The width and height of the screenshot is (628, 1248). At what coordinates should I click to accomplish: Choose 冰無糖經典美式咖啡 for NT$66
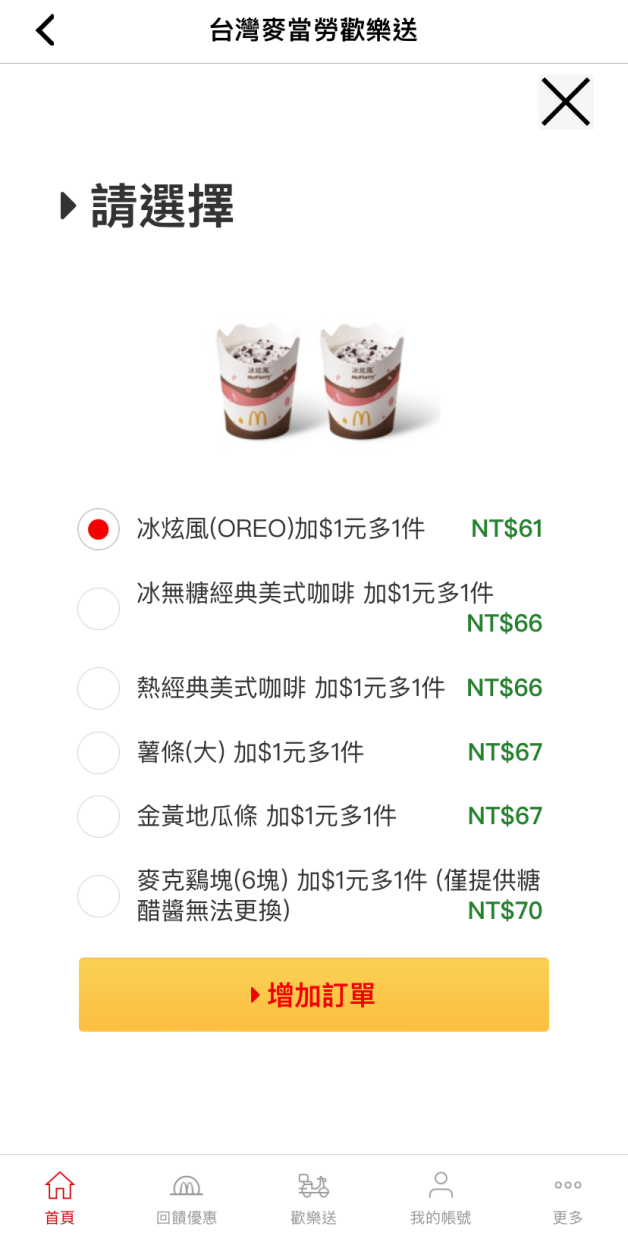click(x=98, y=608)
